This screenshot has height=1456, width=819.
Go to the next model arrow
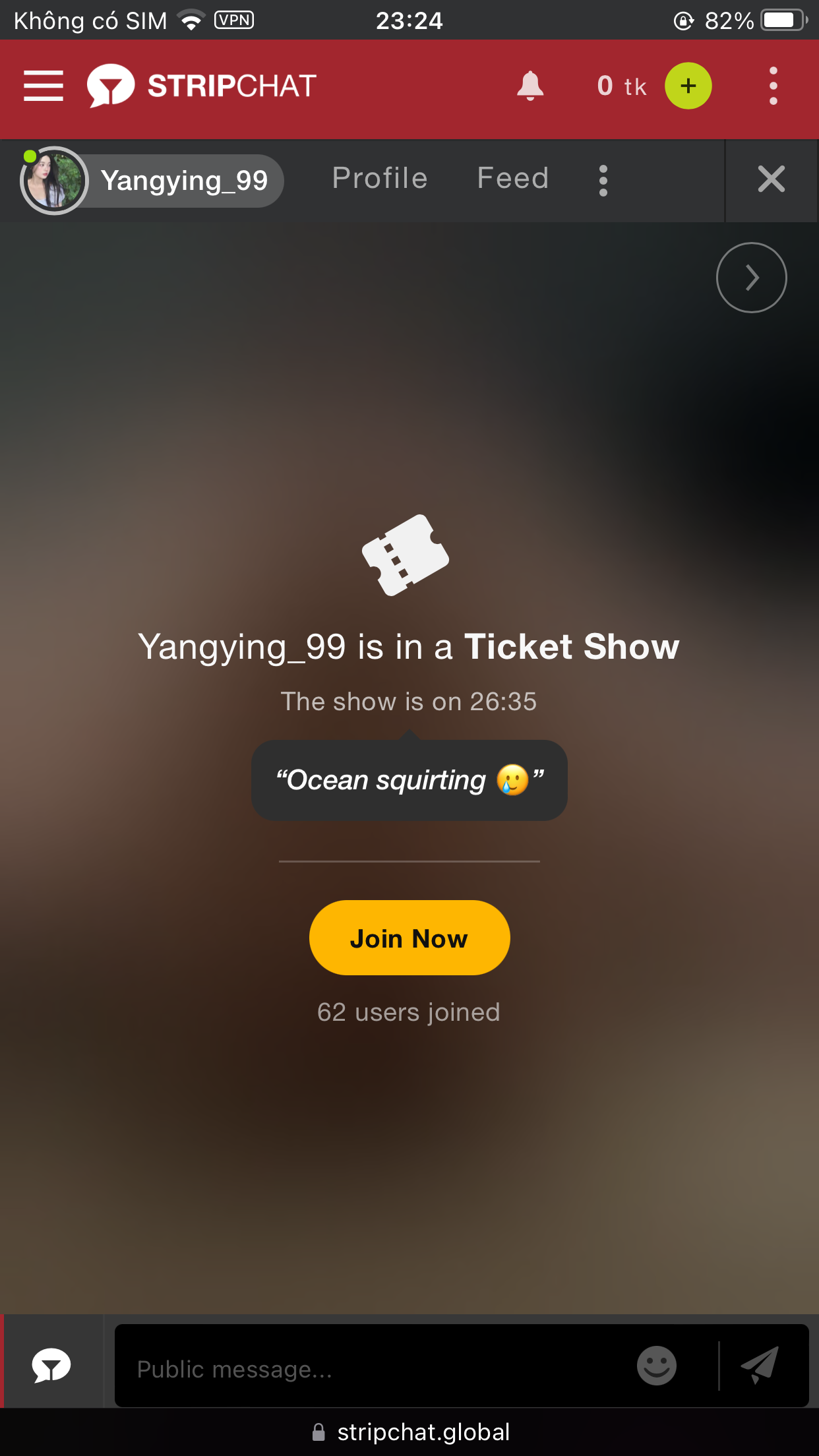tap(751, 278)
